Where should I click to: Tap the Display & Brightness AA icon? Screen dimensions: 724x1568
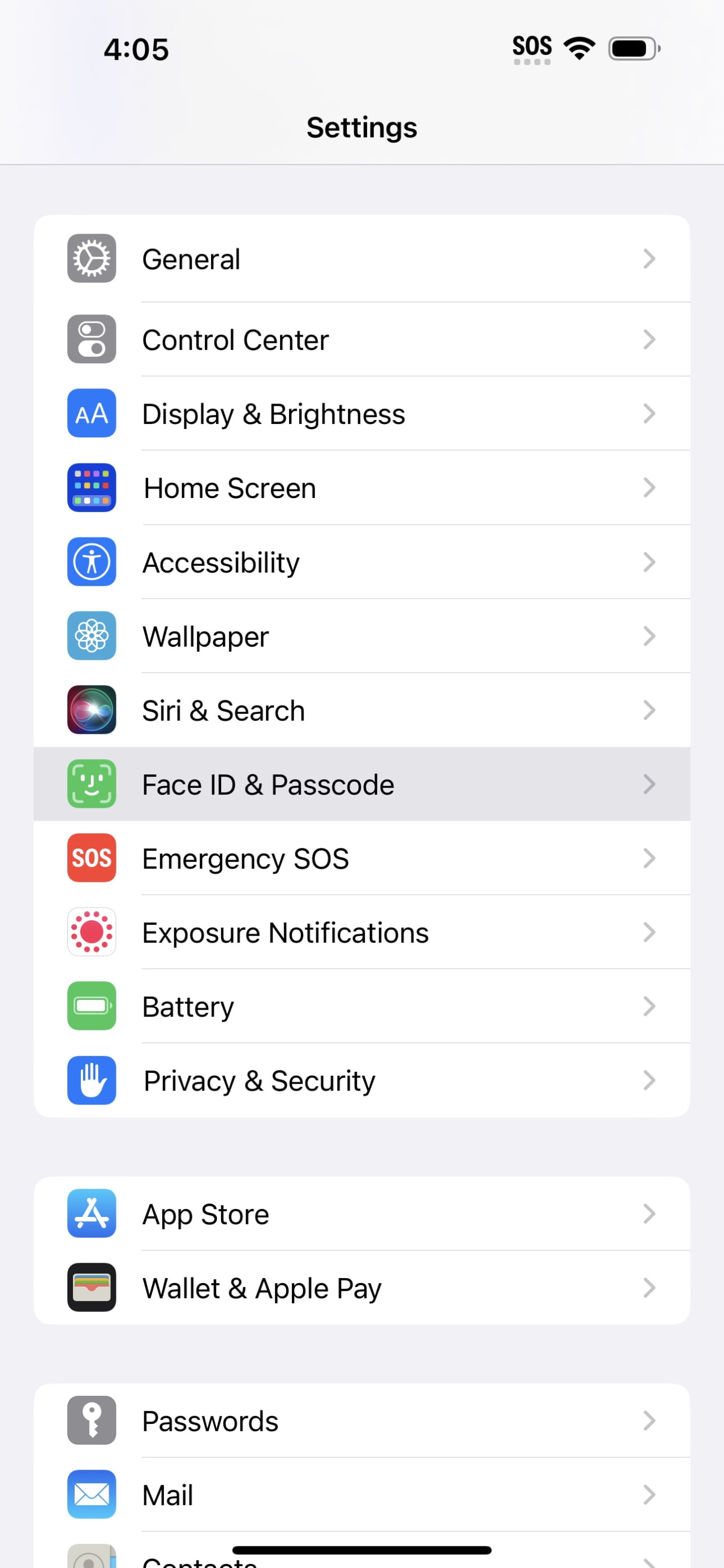[90, 413]
